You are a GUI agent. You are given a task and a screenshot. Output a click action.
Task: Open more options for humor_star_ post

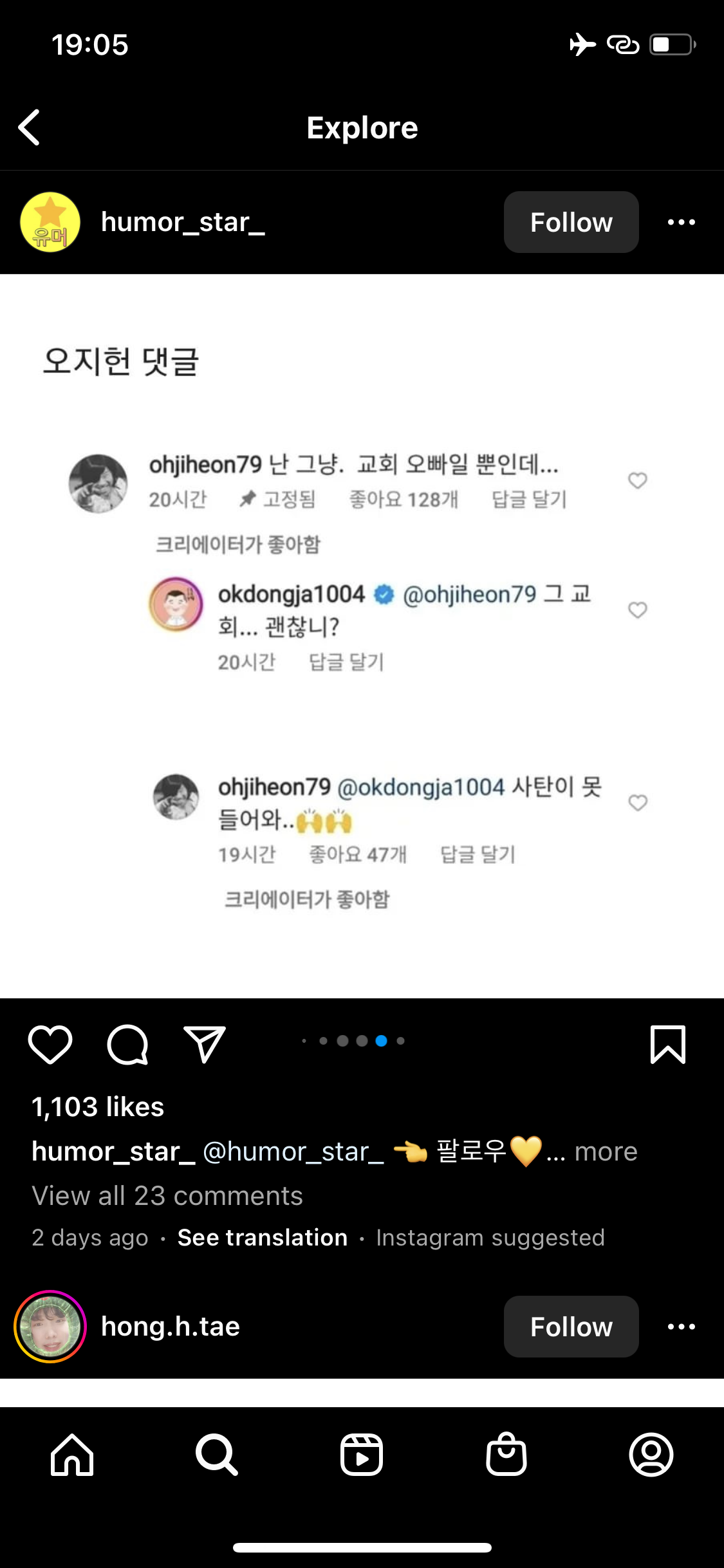(x=681, y=222)
